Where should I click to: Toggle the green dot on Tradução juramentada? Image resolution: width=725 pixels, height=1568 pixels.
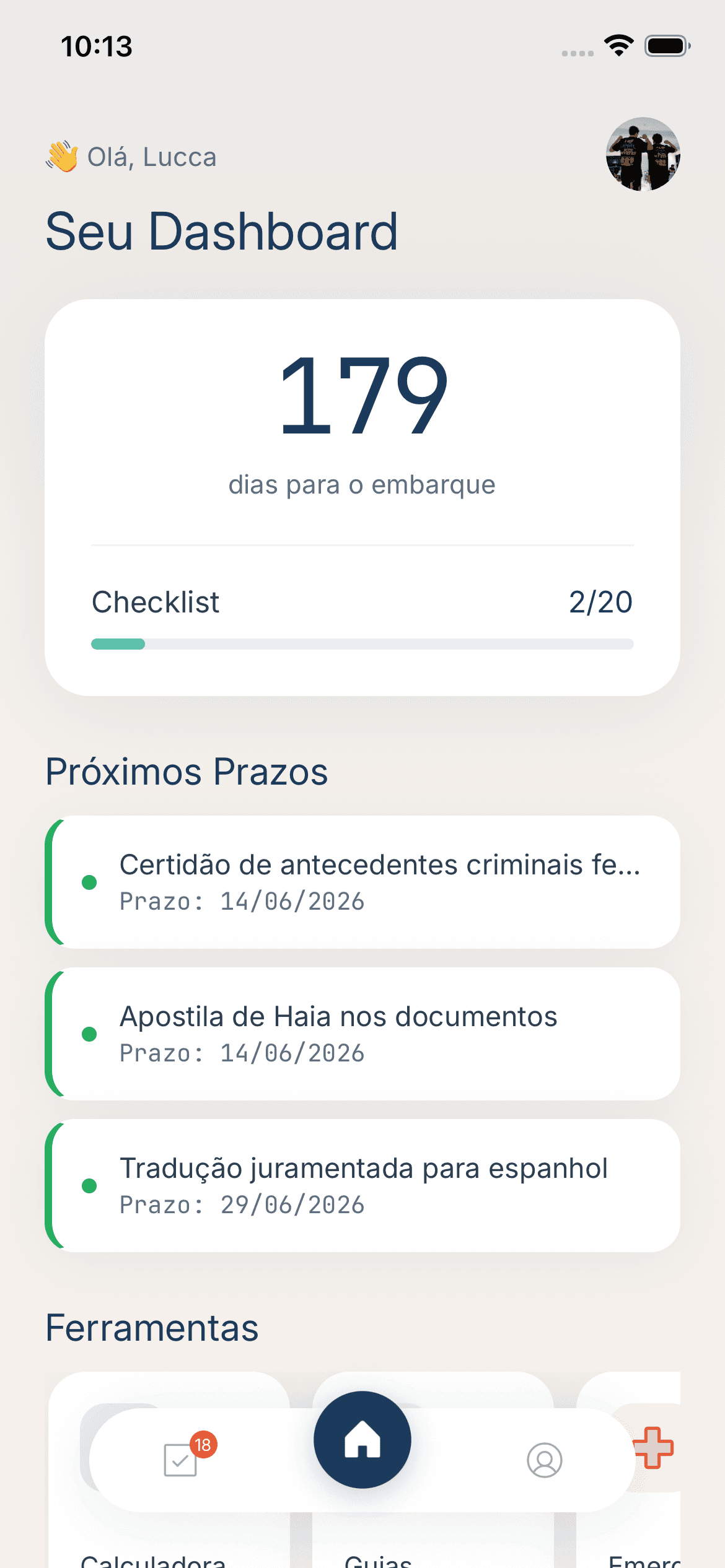click(90, 1185)
